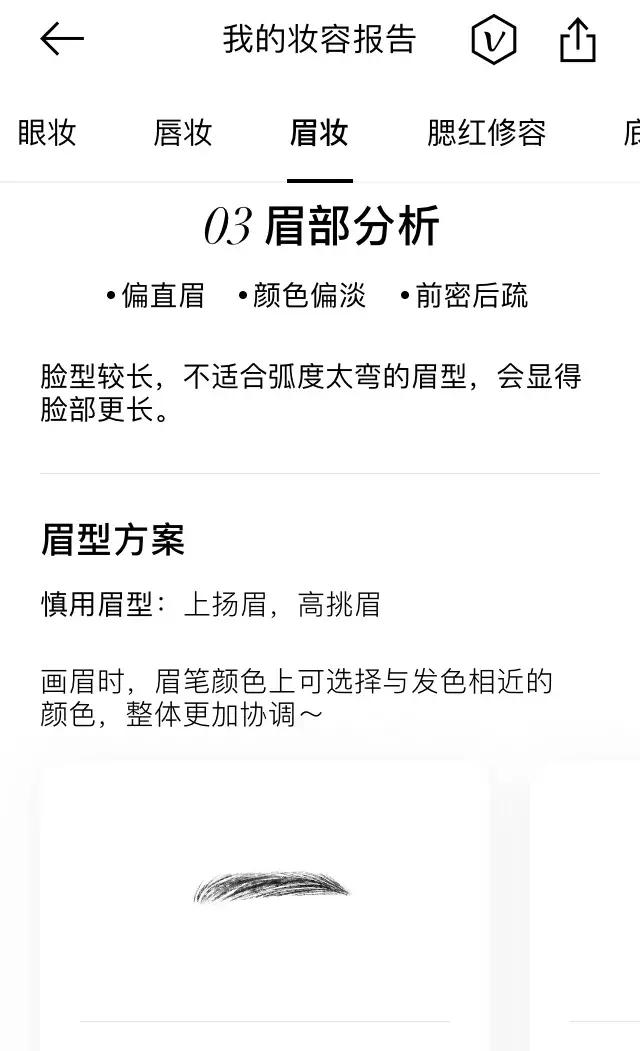Switch to the 腮红修容 tab
Viewport: 640px width, 1051px height.
486,133
